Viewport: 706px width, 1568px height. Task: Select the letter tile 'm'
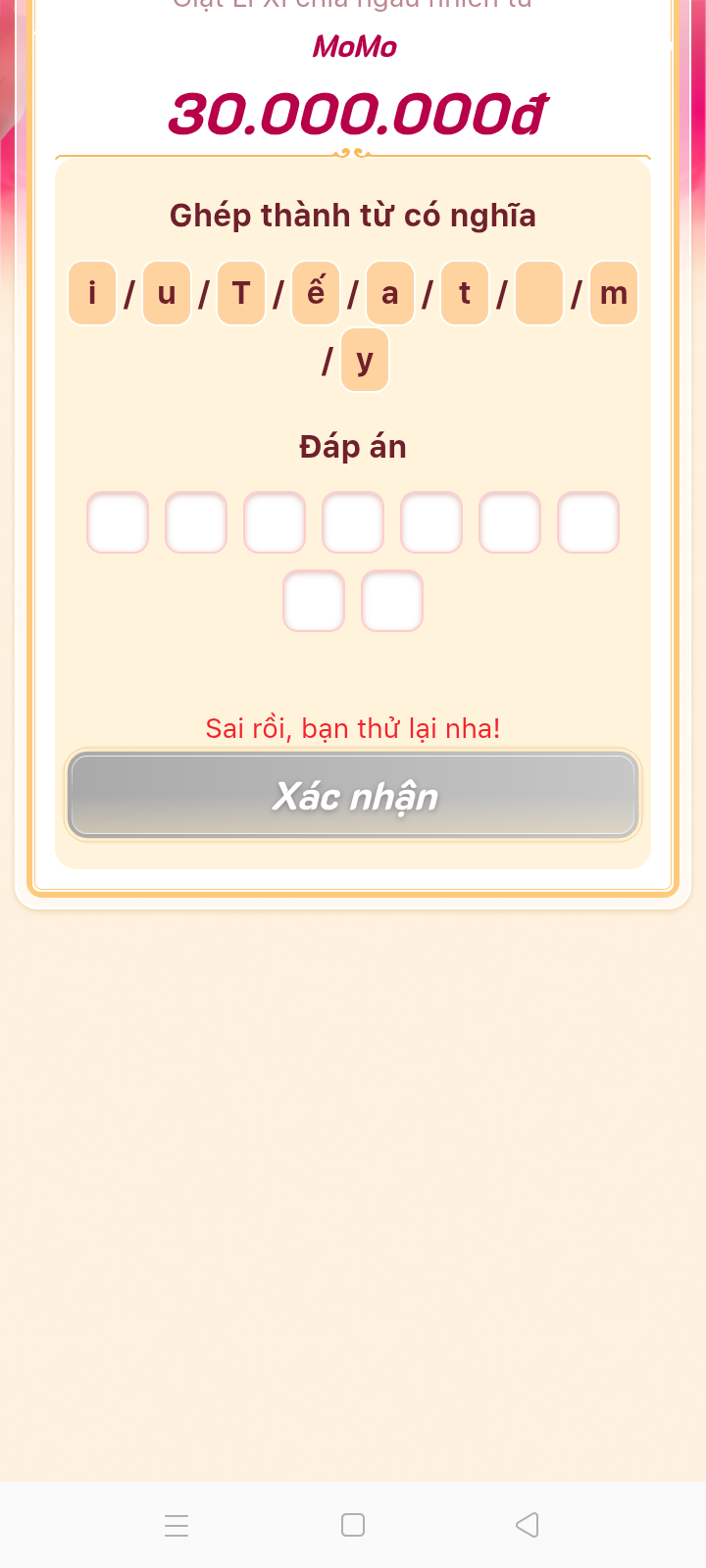point(614,293)
